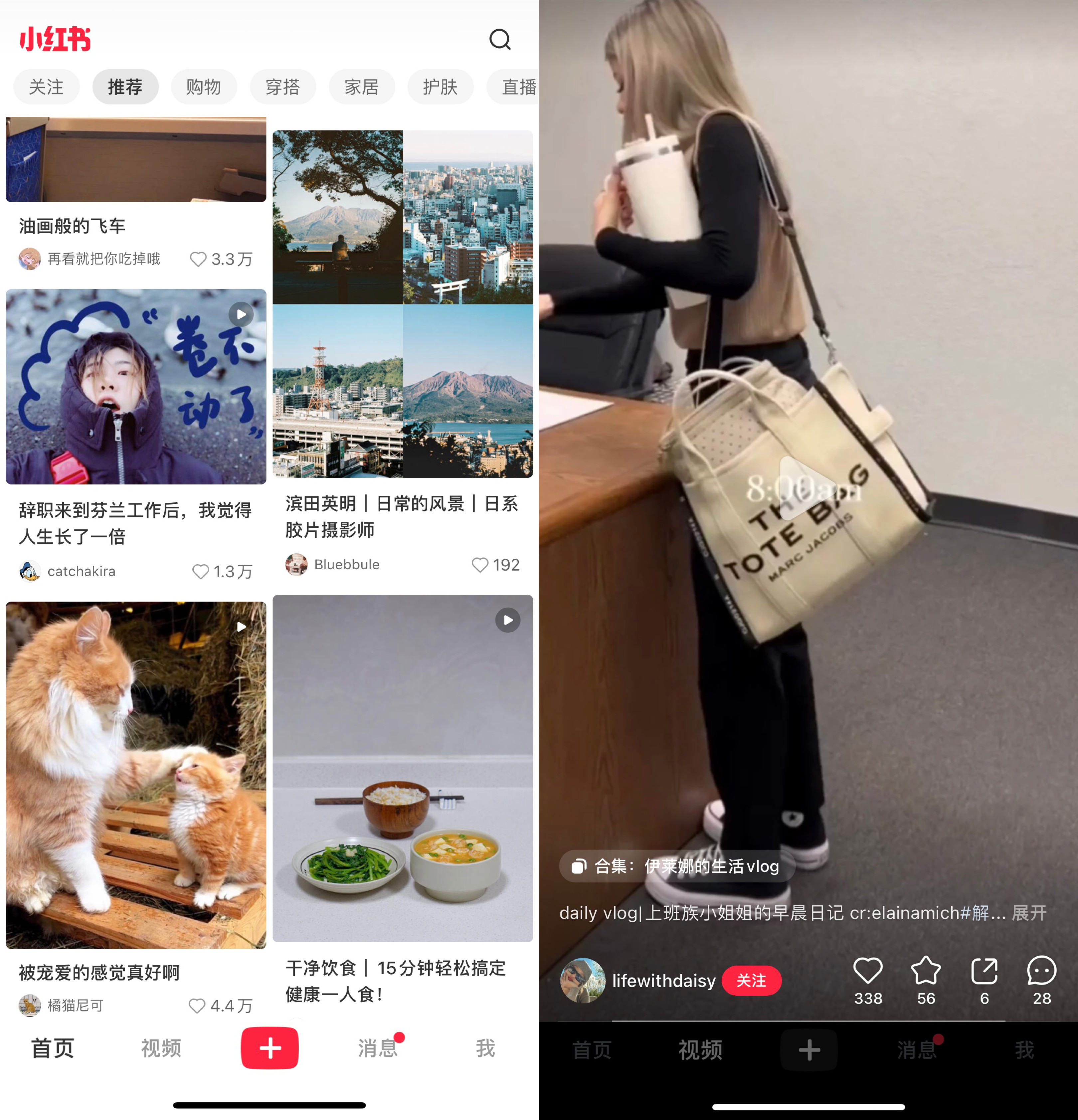Open the search icon next to 小红书 logo

(x=500, y=39)
